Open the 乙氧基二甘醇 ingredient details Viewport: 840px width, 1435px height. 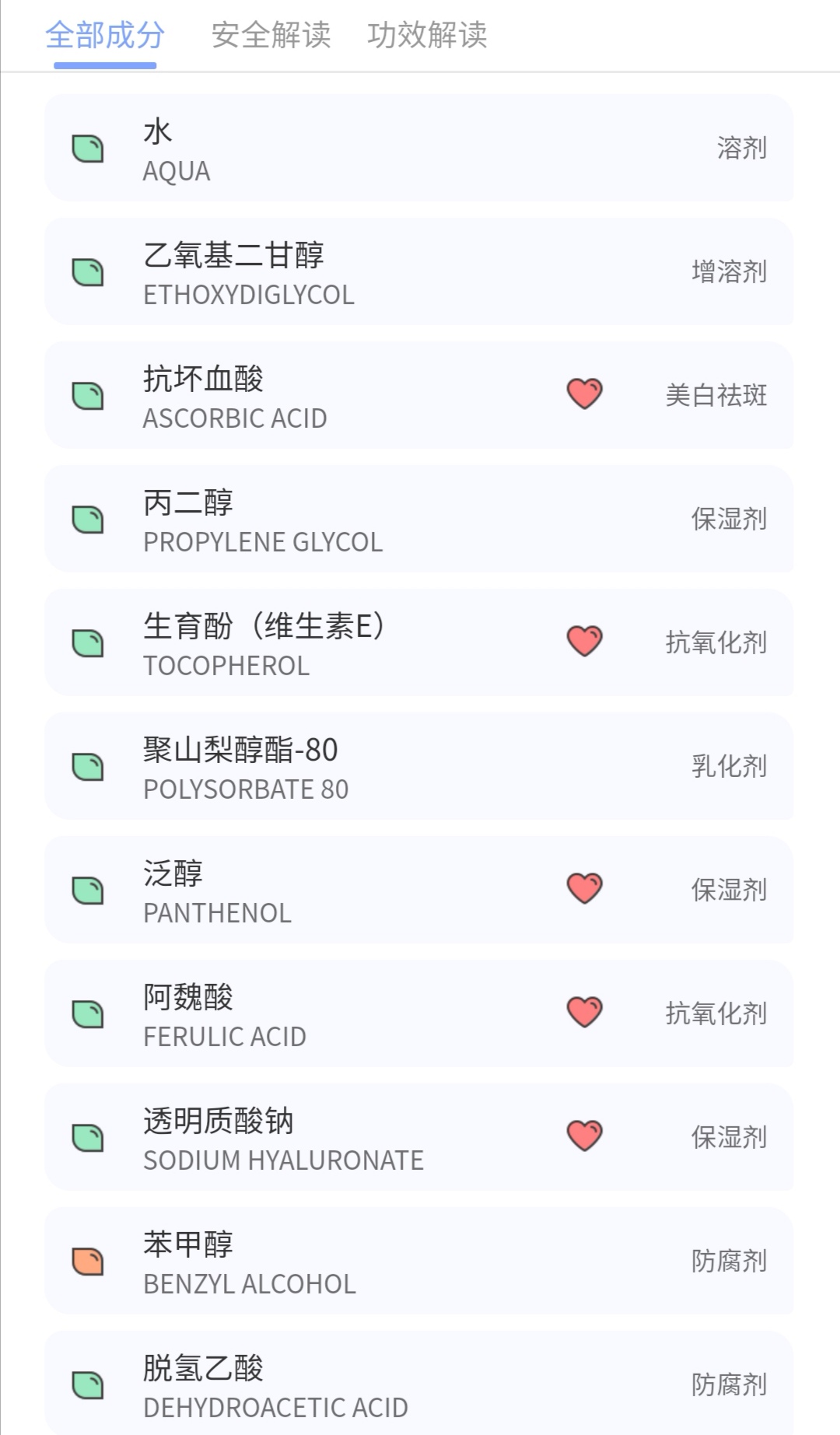coord(418,272)
